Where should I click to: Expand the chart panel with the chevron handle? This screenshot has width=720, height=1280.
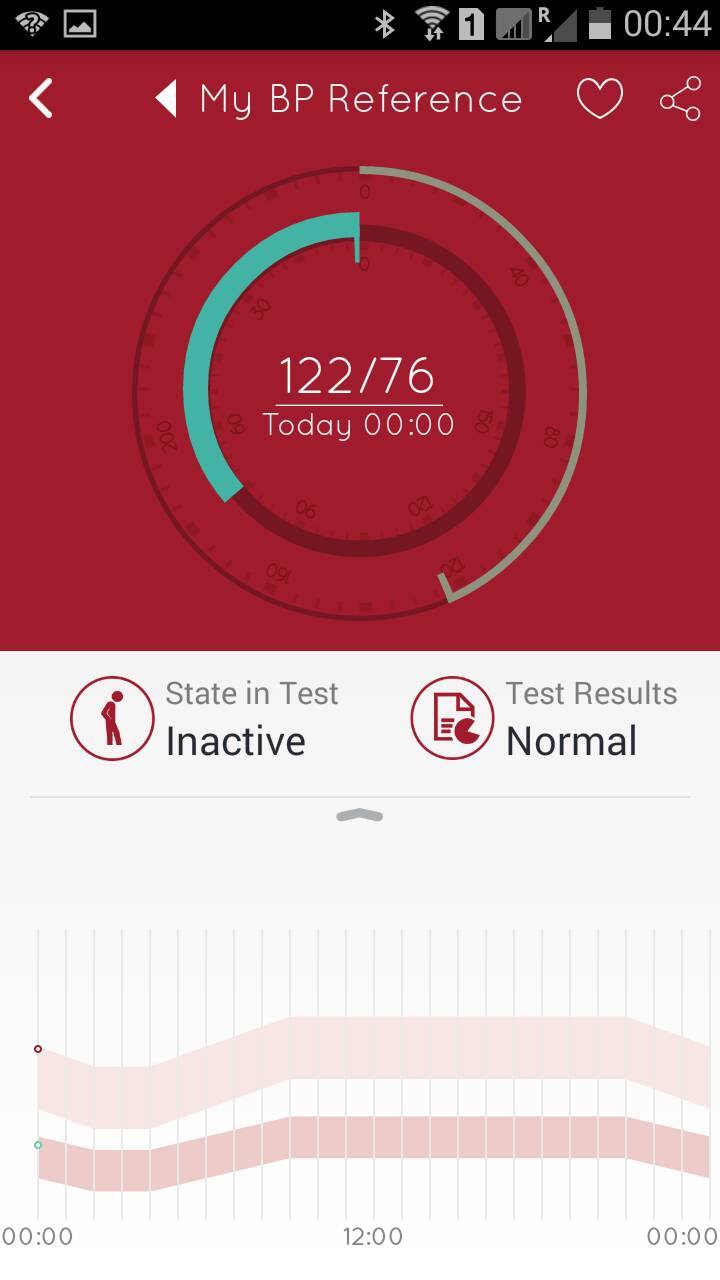click(360, 816)
